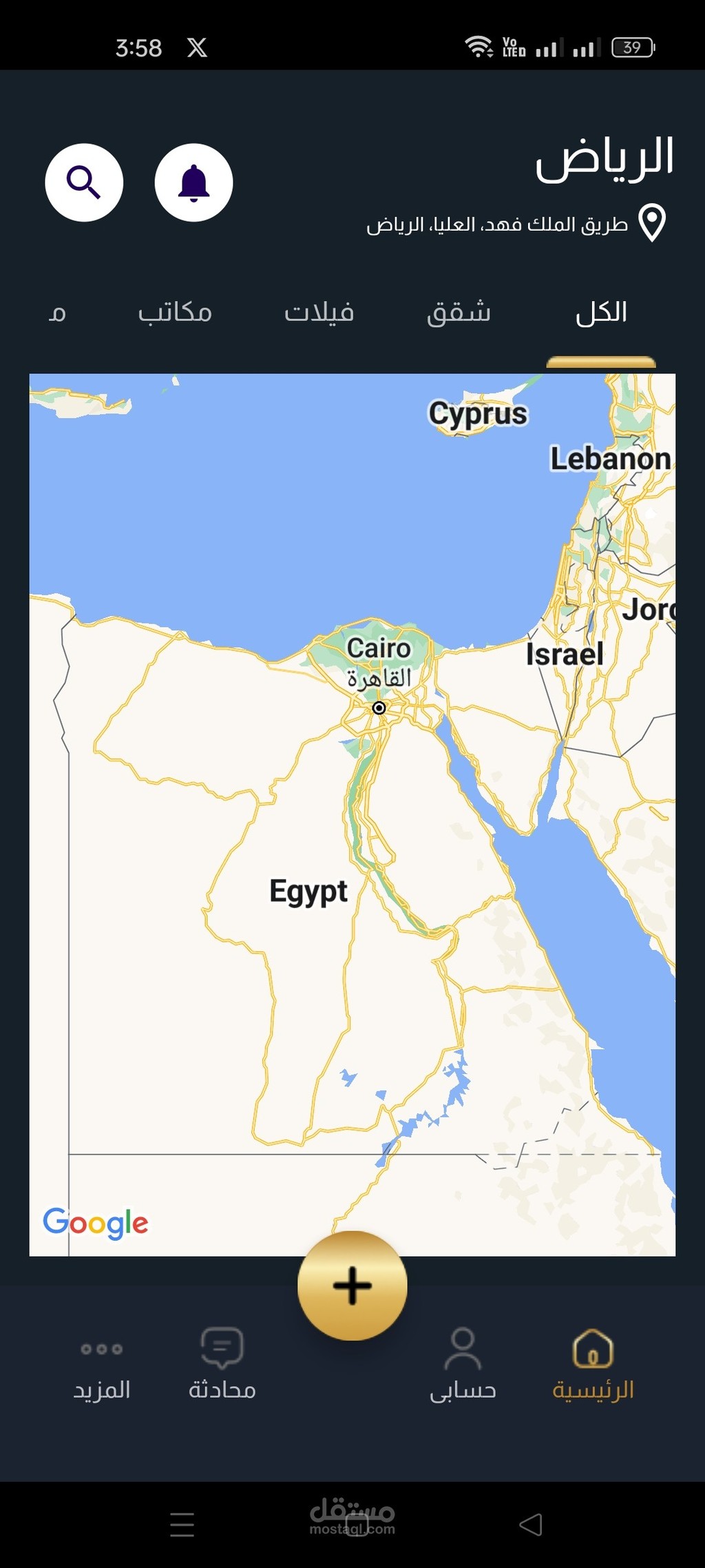The image size is (705, 1568).
Task: Open the notifications bell
Action: [193, 183]
